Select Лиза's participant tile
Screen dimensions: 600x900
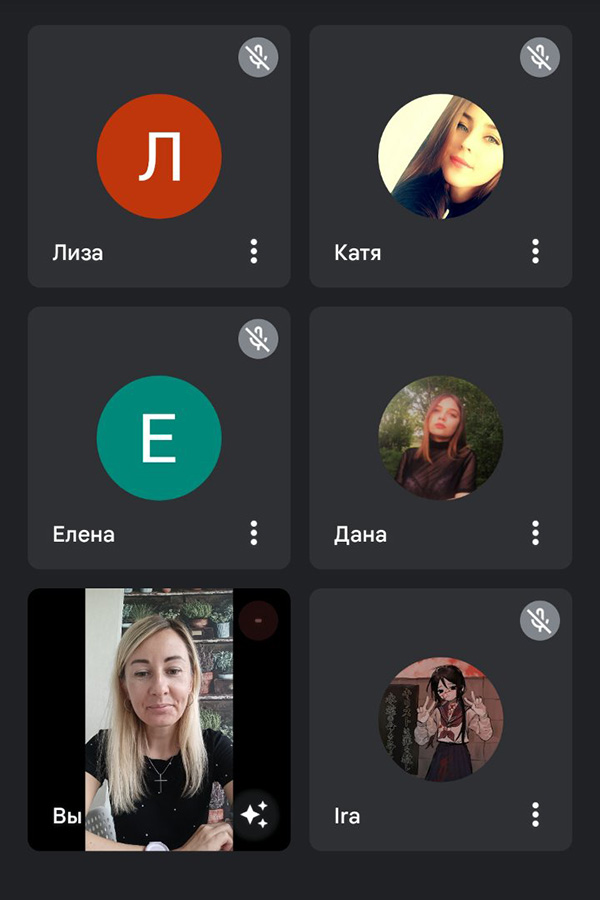[159, 156]
